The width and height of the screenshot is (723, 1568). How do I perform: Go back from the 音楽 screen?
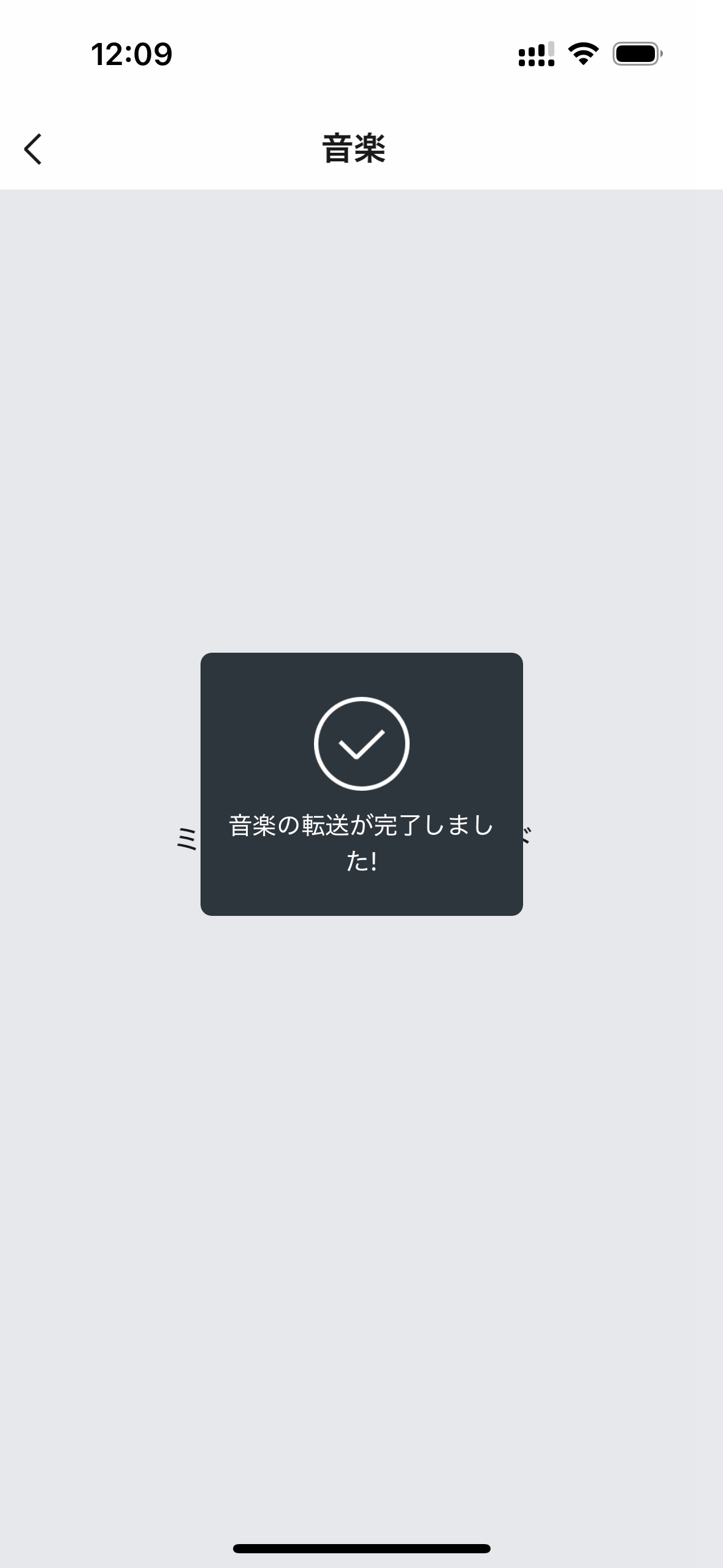33,149
